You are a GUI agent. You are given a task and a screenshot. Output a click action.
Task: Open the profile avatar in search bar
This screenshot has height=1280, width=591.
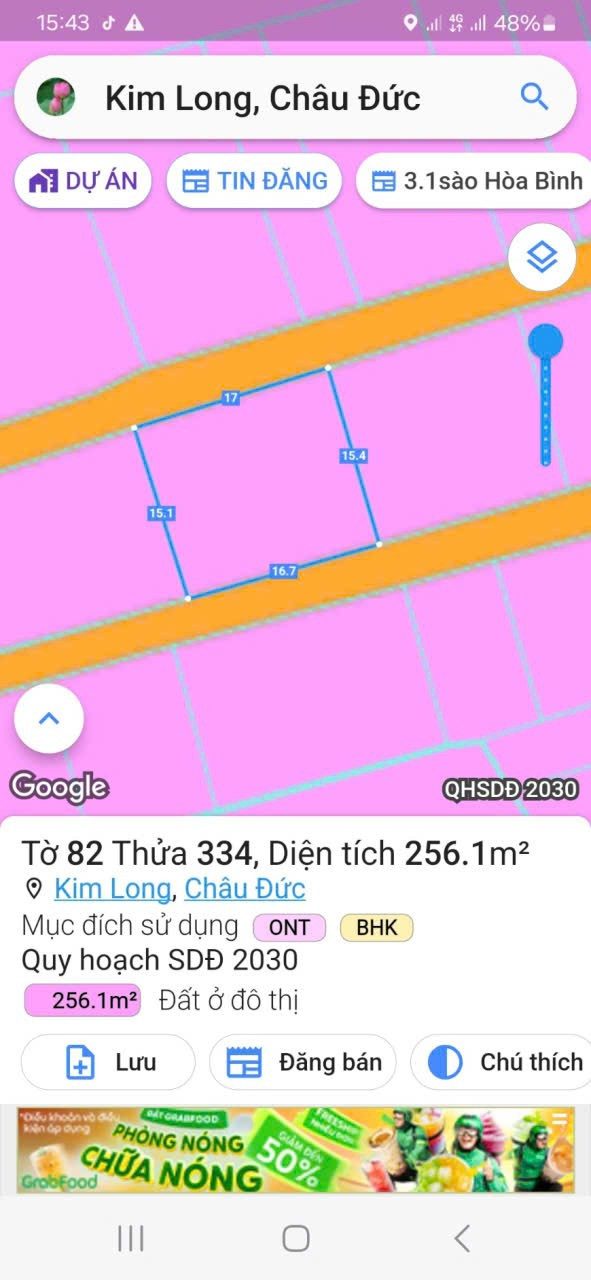[x=56, y=98]
